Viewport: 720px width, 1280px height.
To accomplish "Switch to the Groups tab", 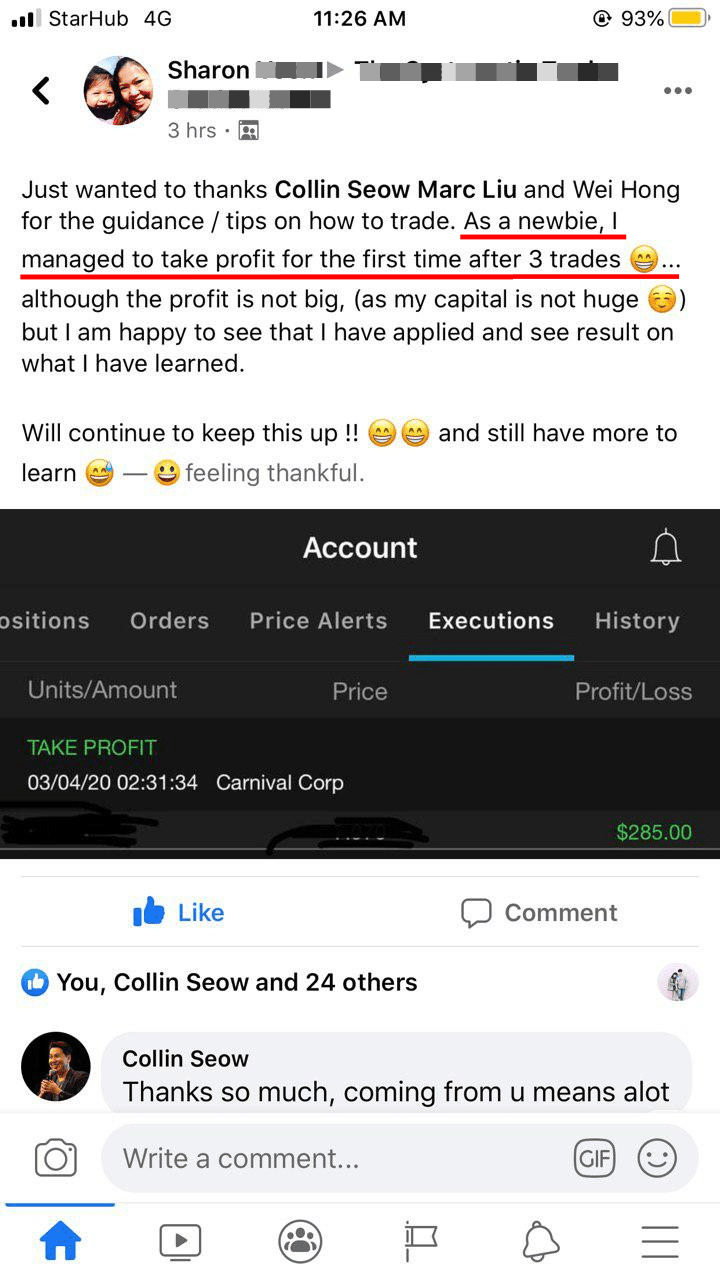I will tap(300, 1241).
